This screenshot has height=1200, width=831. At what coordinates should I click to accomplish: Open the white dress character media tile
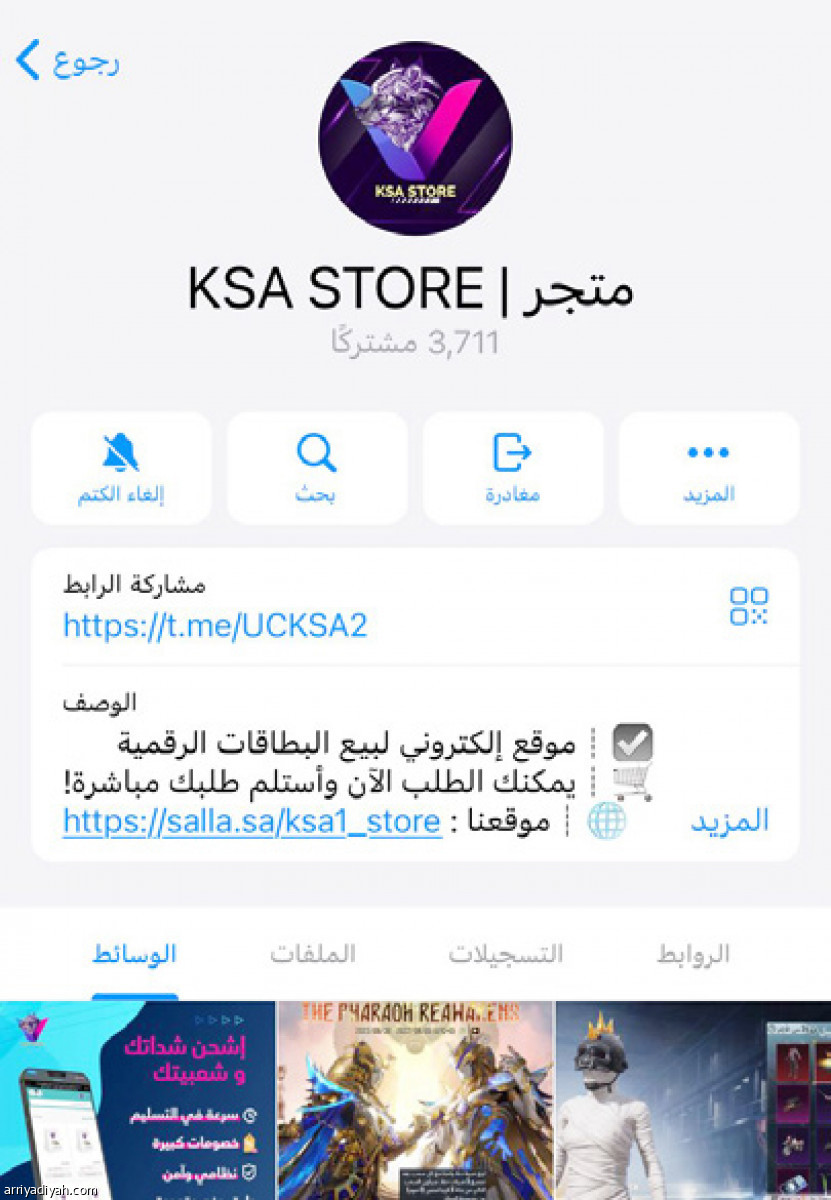(x=694, y=1100)
